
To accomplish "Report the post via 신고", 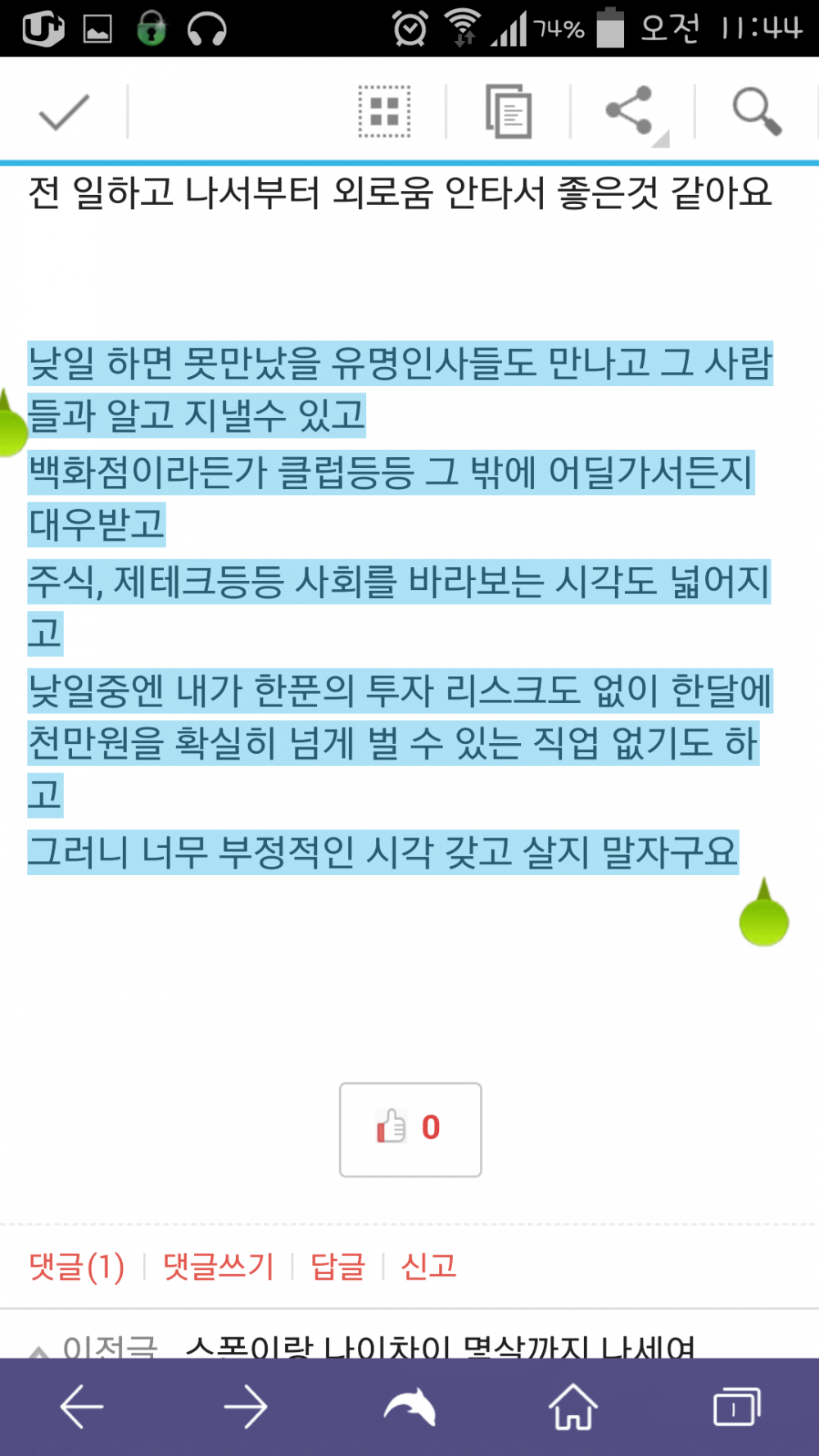I will click(428, 1267).
